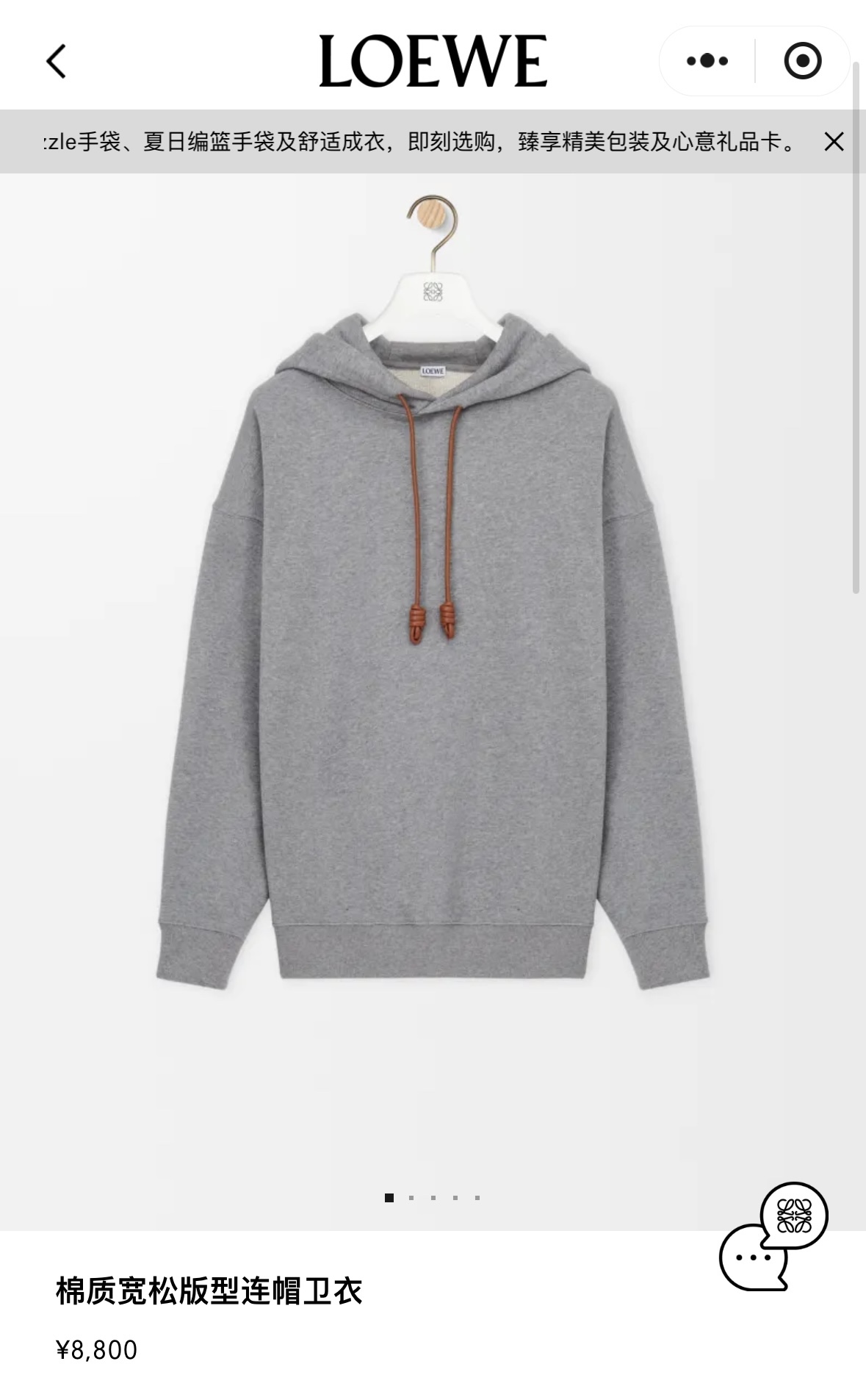Close the mini program with the circle button
Image resolution: width=866 pixels, height=1400 pixels.
click(802, 61)
